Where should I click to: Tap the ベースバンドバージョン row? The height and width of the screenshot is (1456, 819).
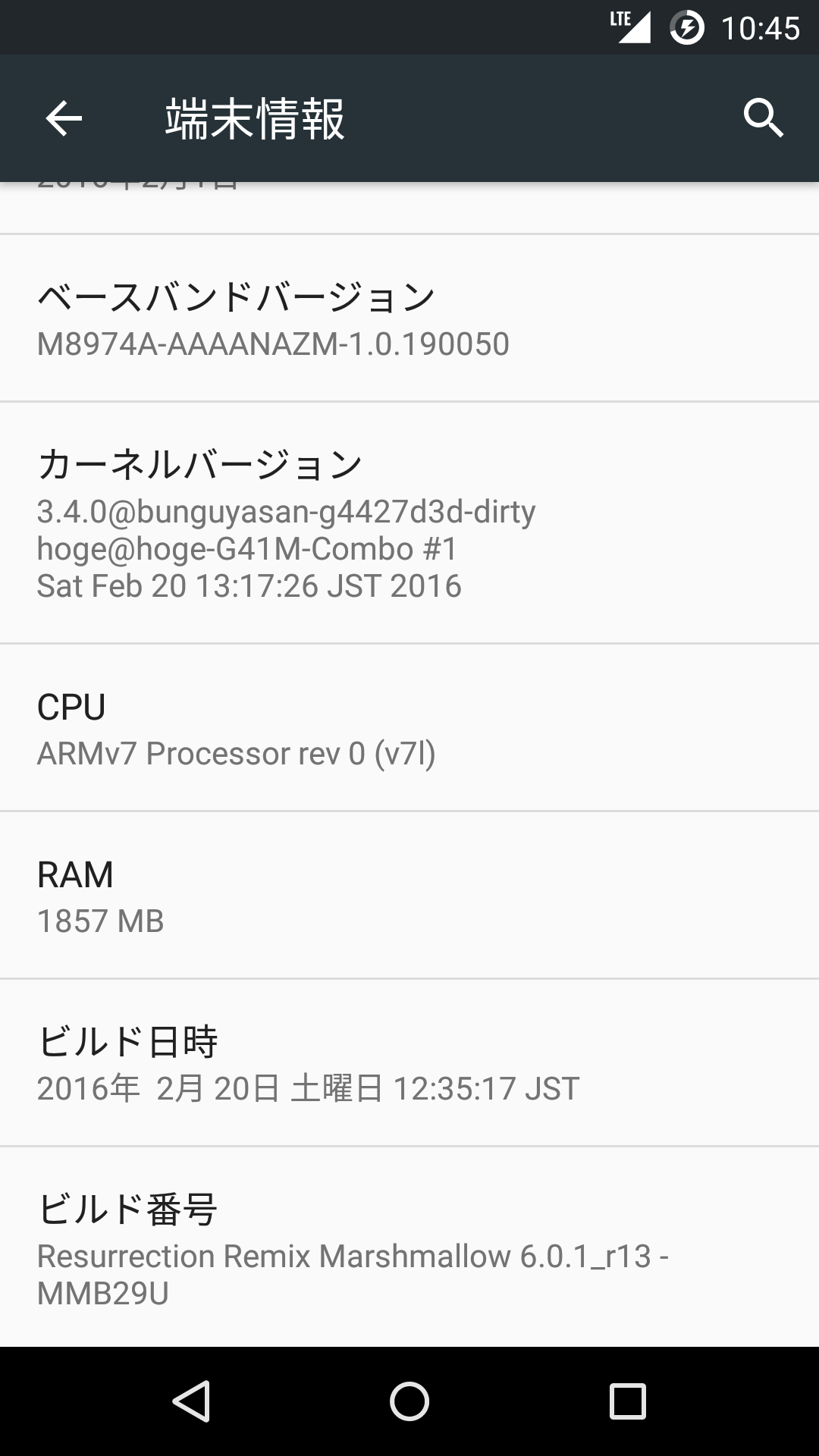pyautogui.click(x=409, y=318)
